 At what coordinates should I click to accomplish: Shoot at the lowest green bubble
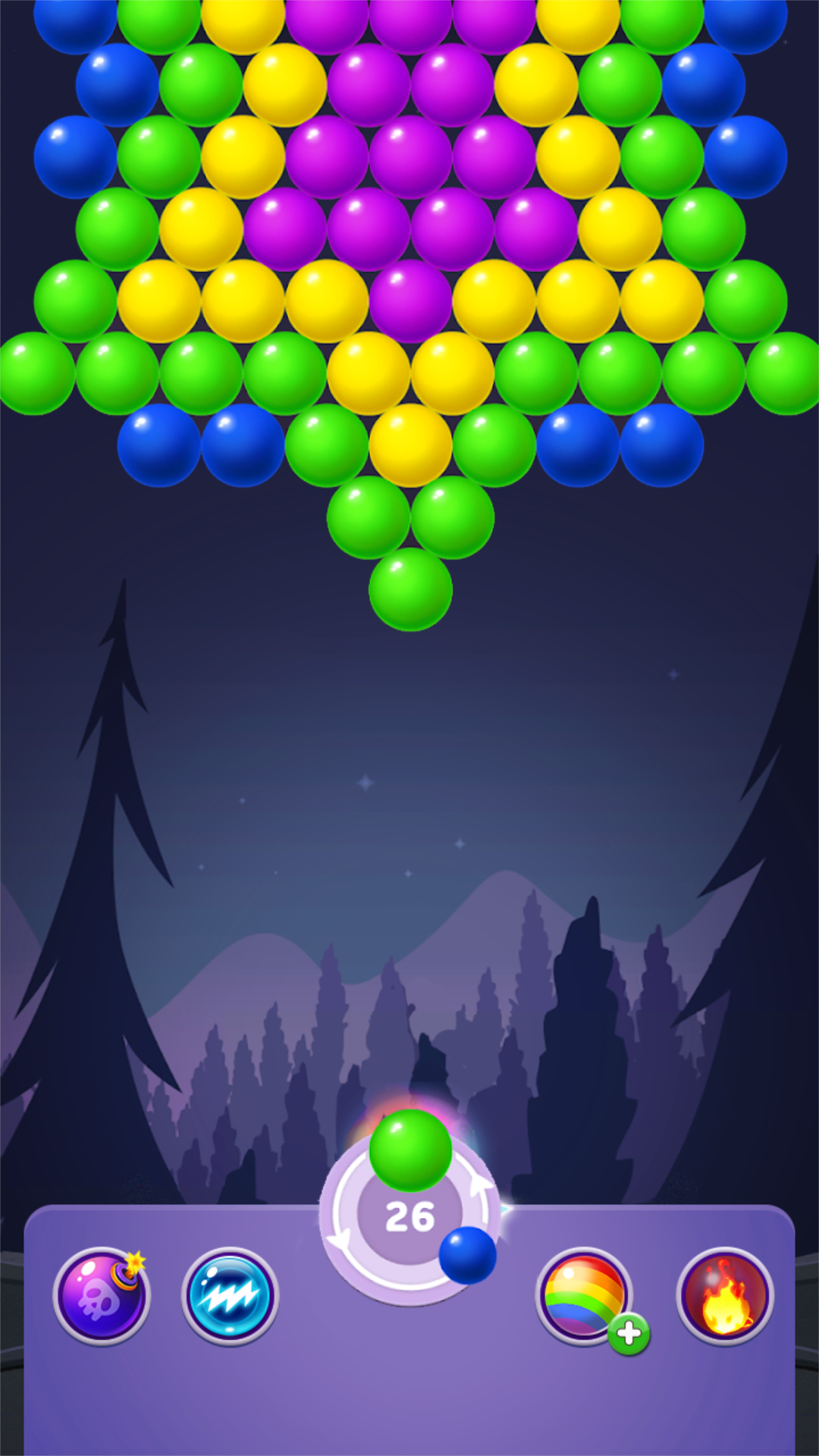410,589
